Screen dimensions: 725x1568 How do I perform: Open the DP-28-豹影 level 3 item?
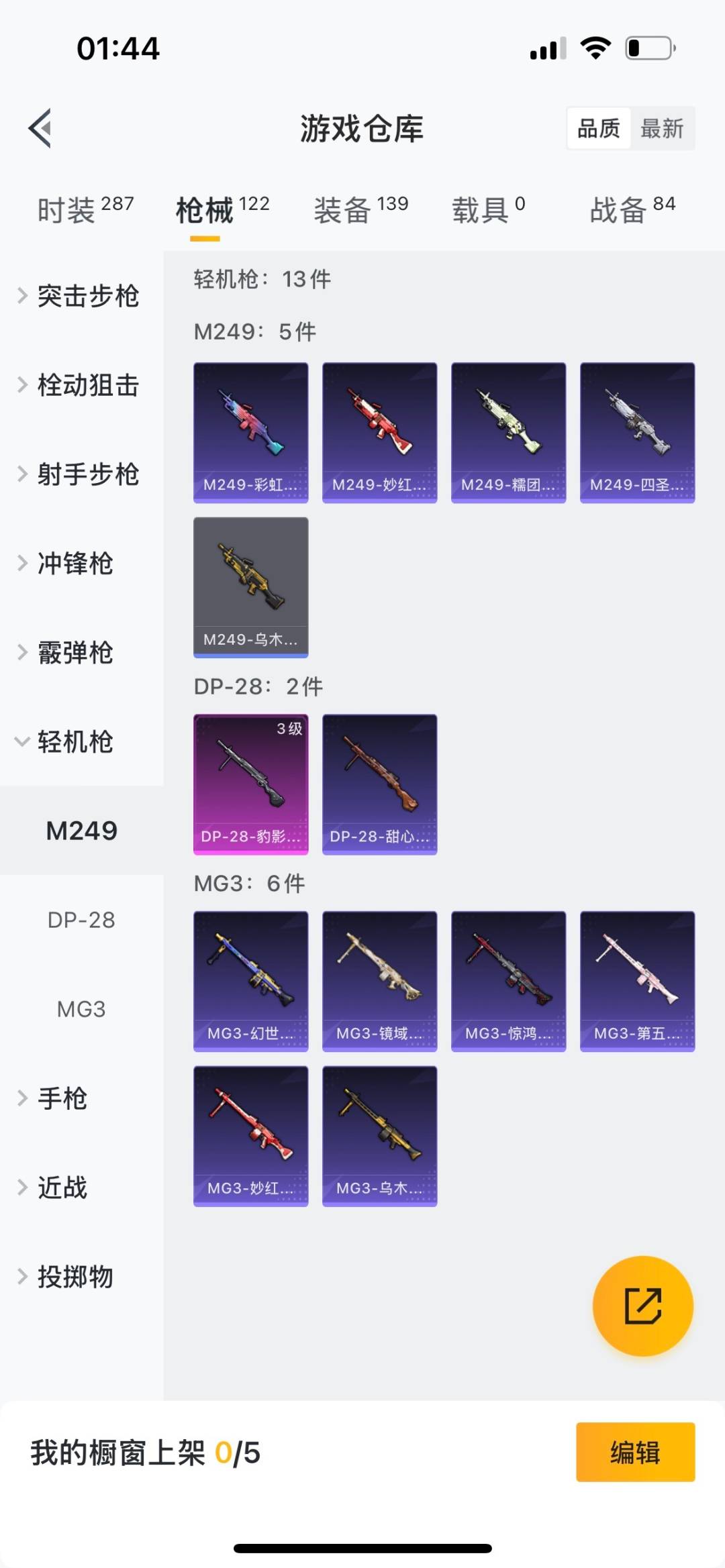click(x=251, y=784)
